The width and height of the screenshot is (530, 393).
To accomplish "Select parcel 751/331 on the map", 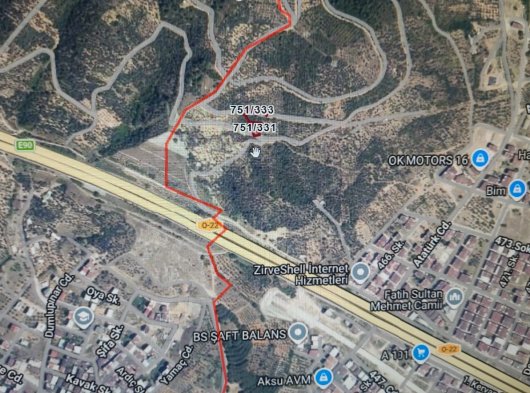I will click(254, 128).
